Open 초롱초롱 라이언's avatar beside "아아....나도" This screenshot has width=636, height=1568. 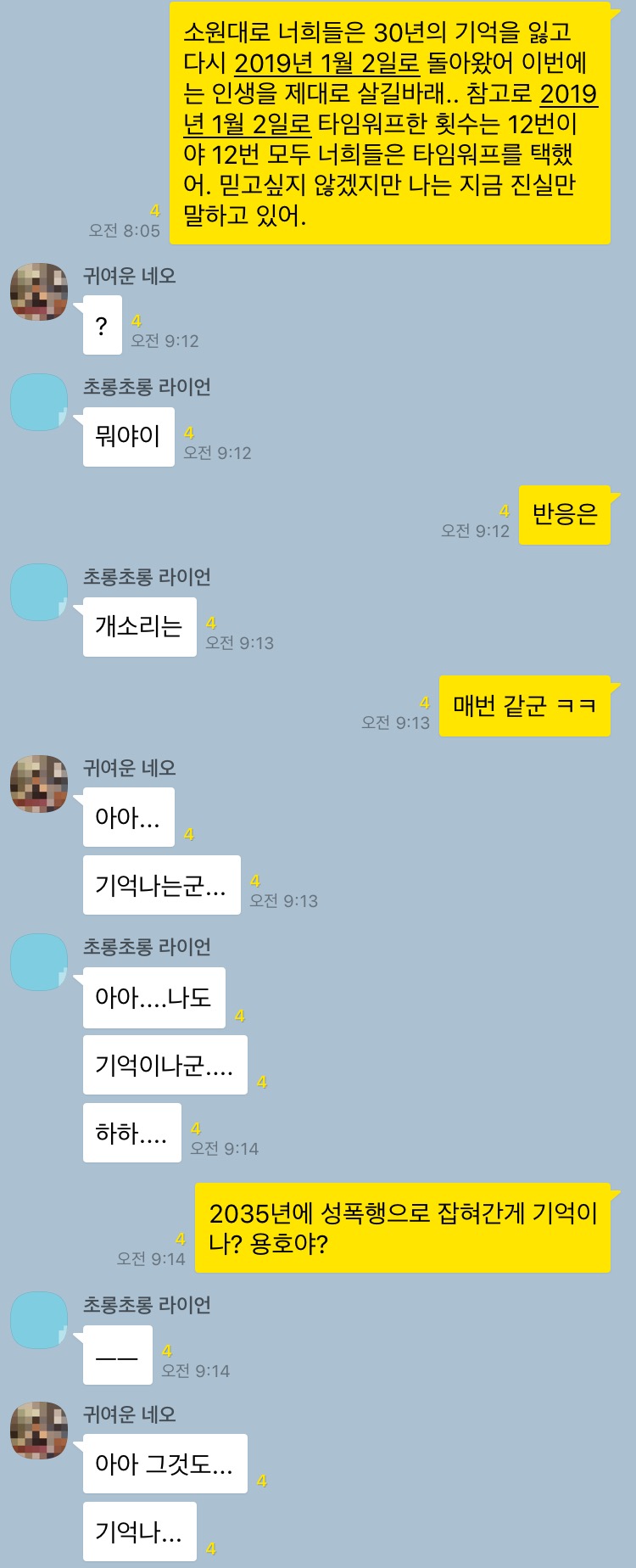click(39, 962)
